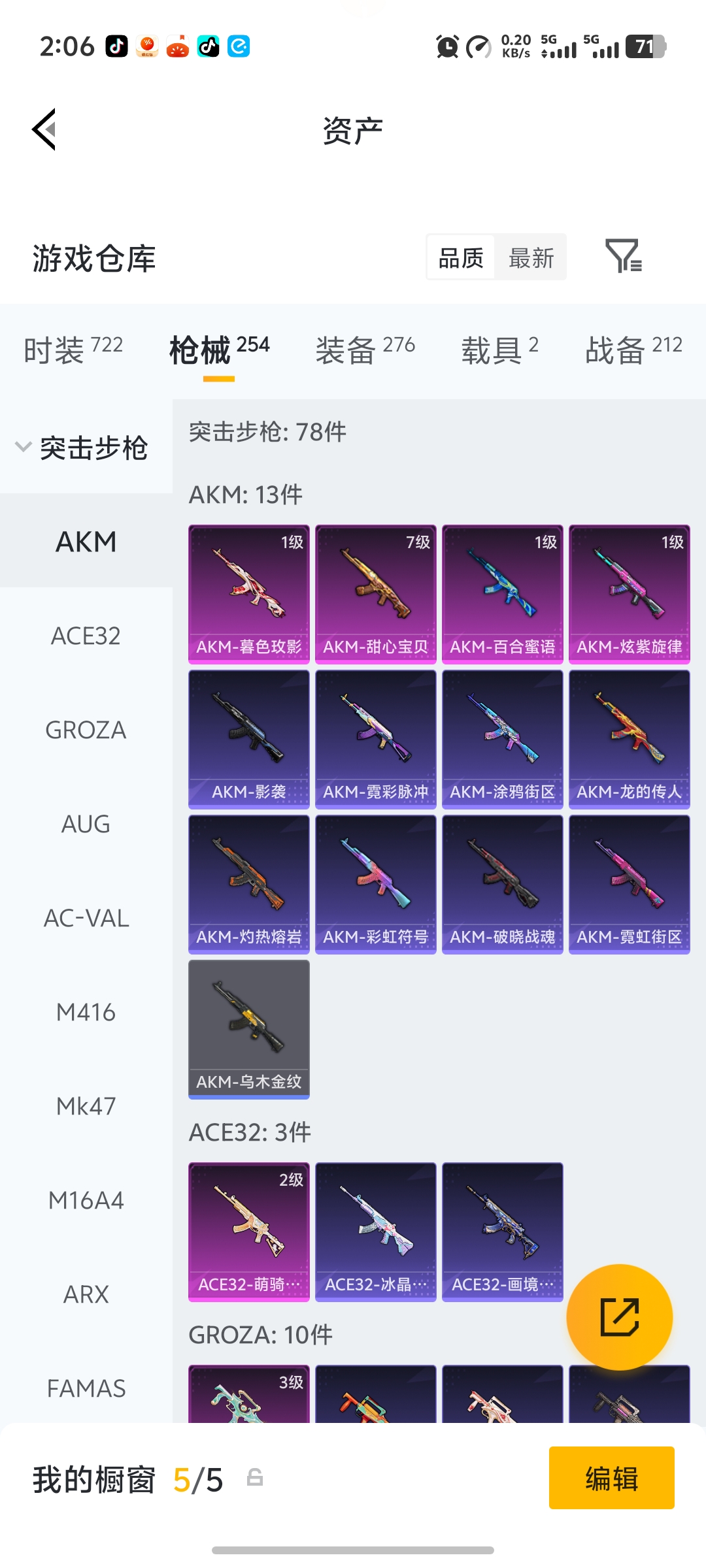Image resolution: width=706 pixels, height=1568 pixels.
Task: Select M416 in the weapon list
Action: pyautogui.click(x=86, y=1012)
